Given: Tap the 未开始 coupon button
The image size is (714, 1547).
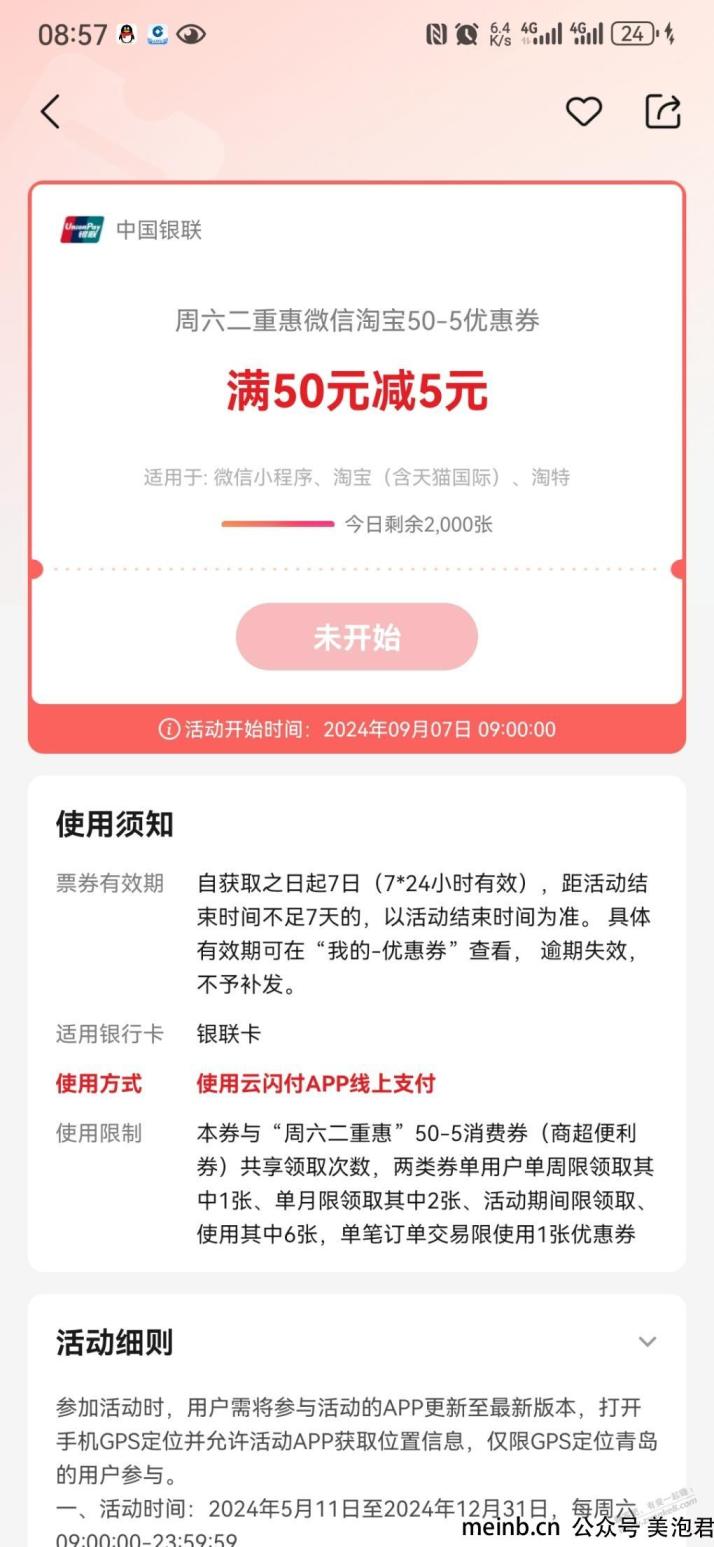Looking at the screenshot, I should click(x=357, y=637).
